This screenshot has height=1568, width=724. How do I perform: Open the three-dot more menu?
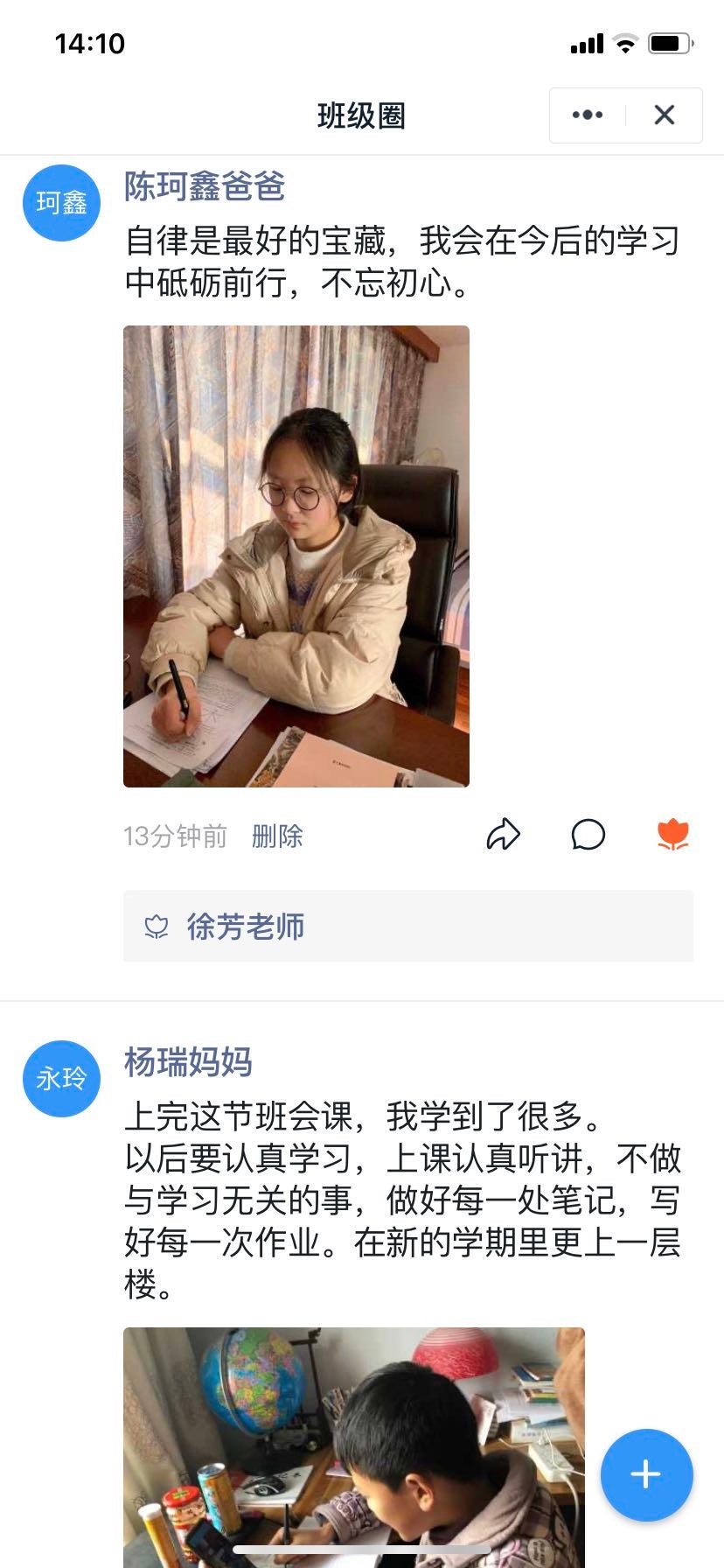tap(587, 115)
